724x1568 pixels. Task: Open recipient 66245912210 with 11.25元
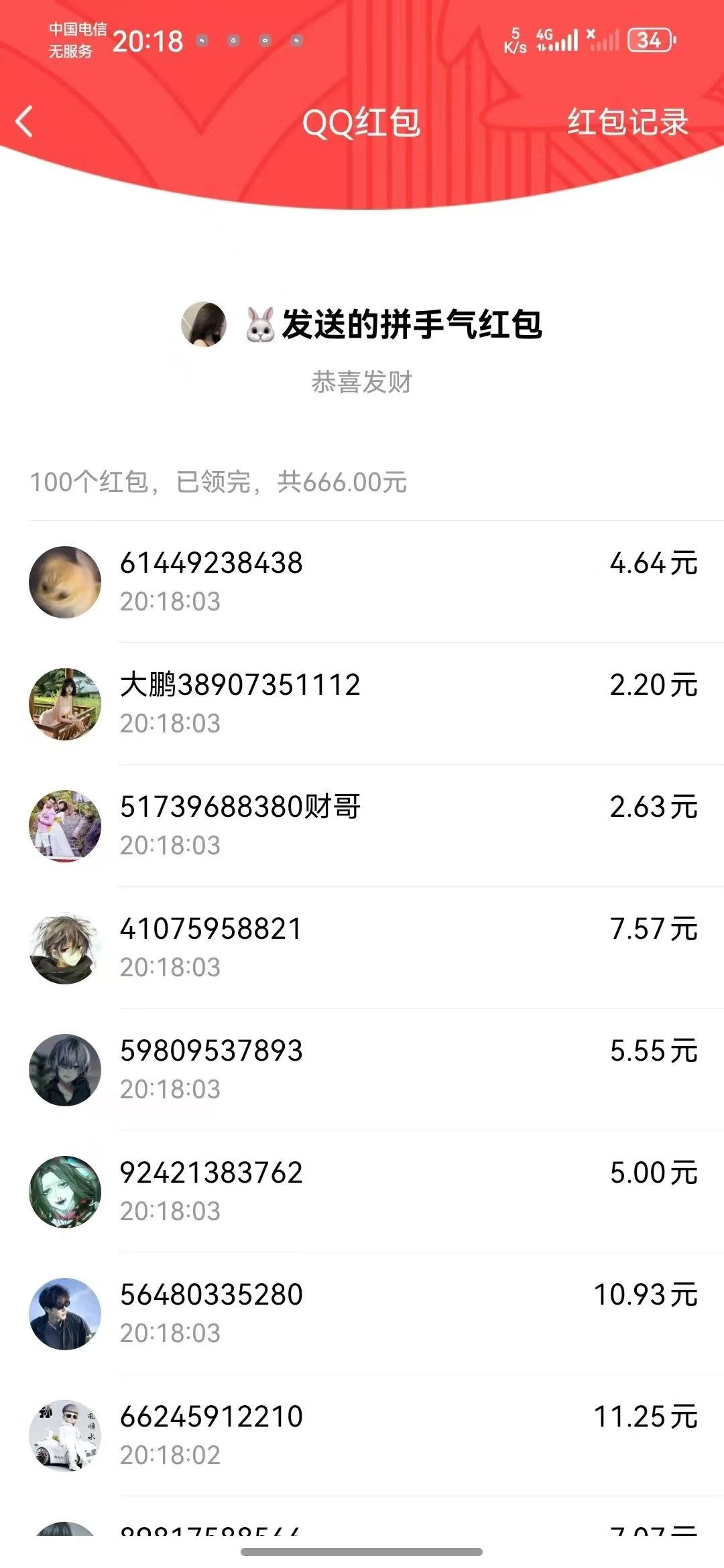click(x=362, y=1435)
